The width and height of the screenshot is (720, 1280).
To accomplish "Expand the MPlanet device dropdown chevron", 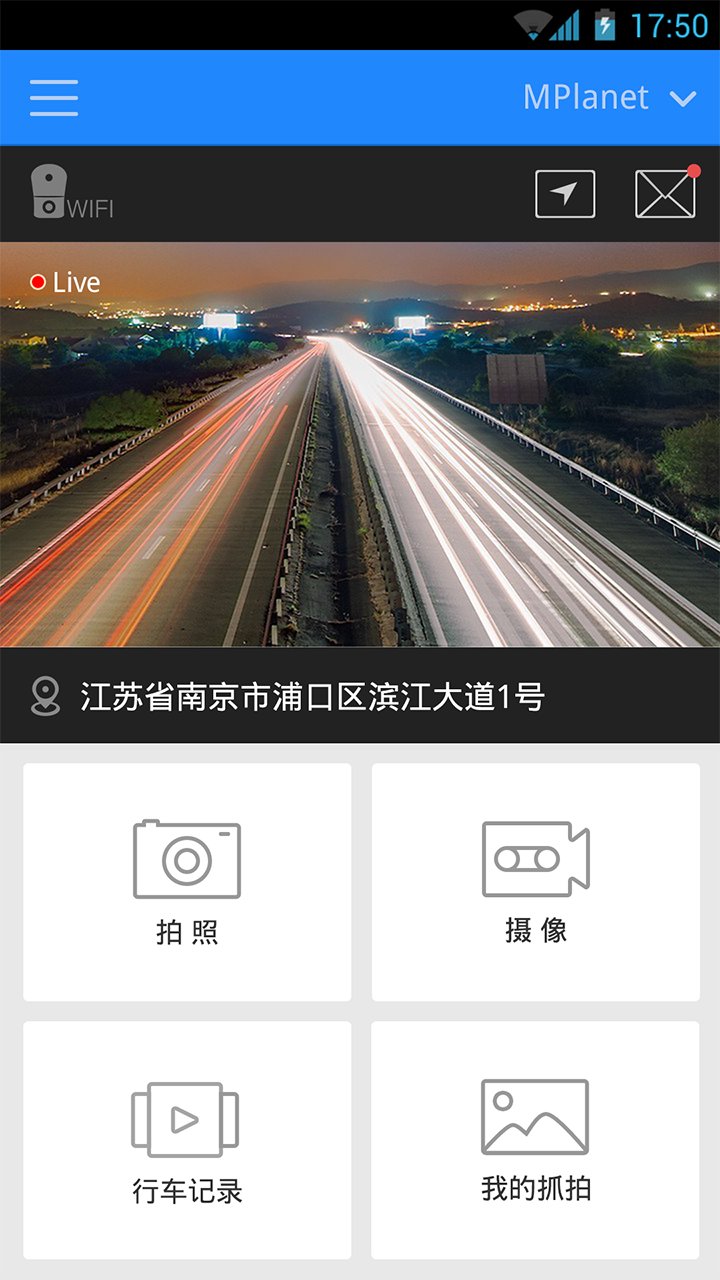I will (x=684, y=100).
